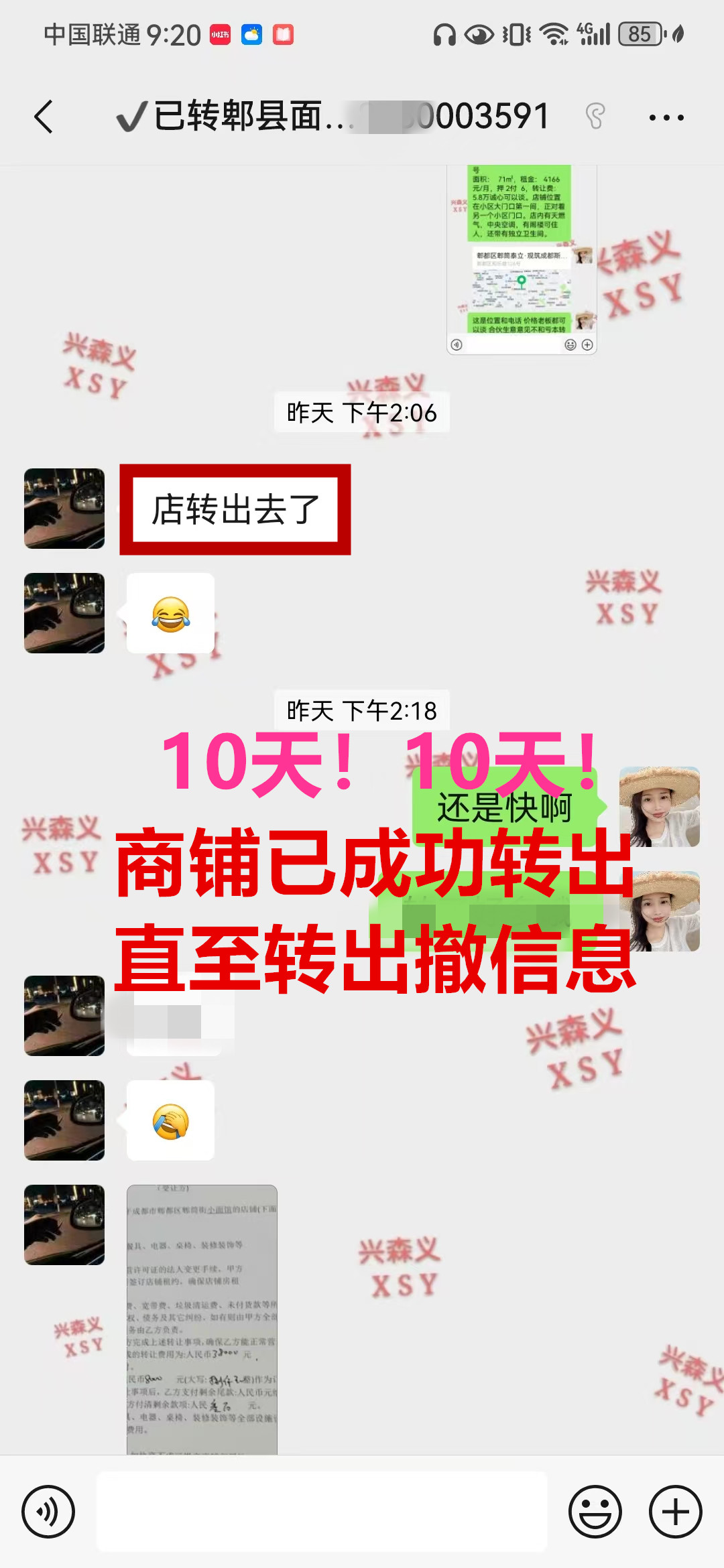
Task: Go back to the chat list
Action: (x=44, y=117)
